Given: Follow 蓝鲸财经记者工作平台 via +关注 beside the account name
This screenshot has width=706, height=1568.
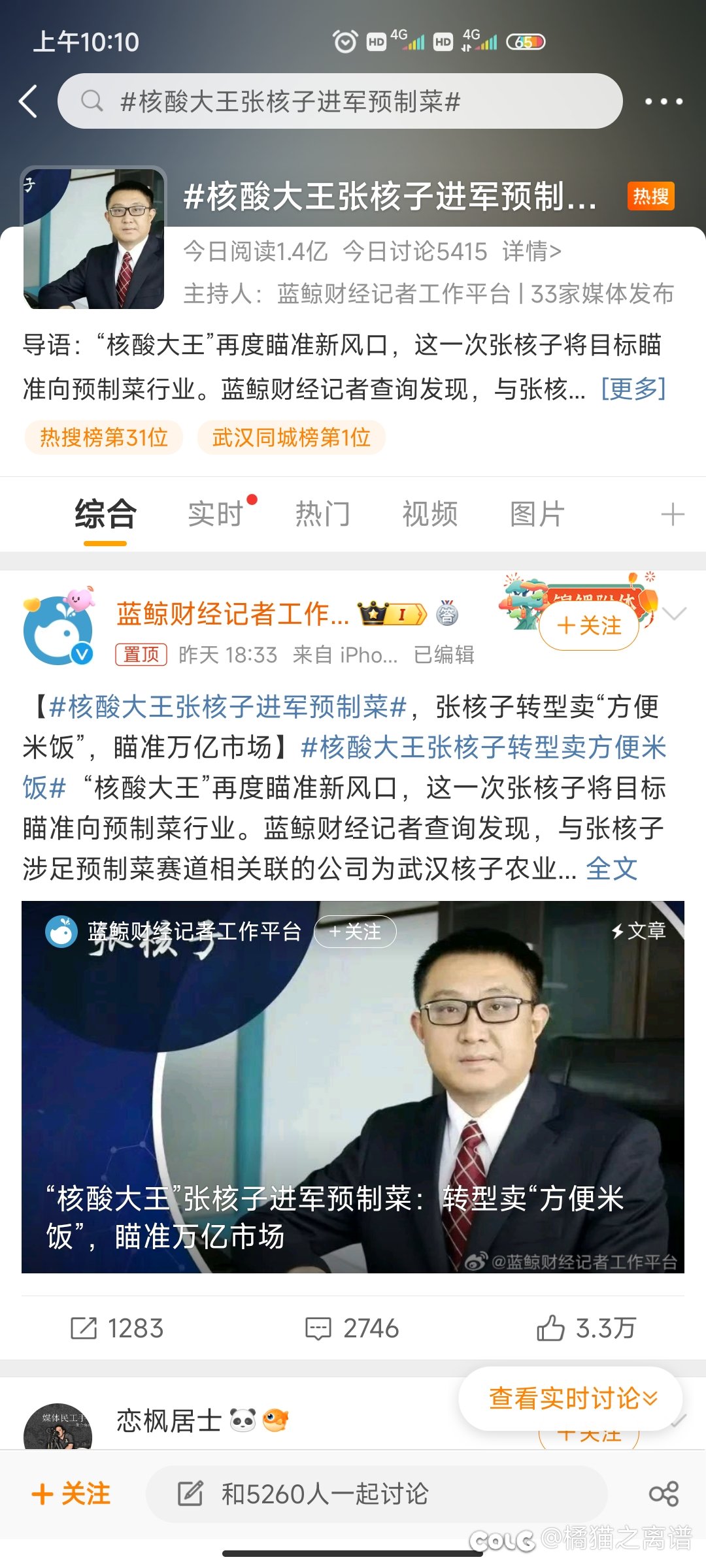Looking at the screenshot, I should pyautogui.click(x=588, y=626).
